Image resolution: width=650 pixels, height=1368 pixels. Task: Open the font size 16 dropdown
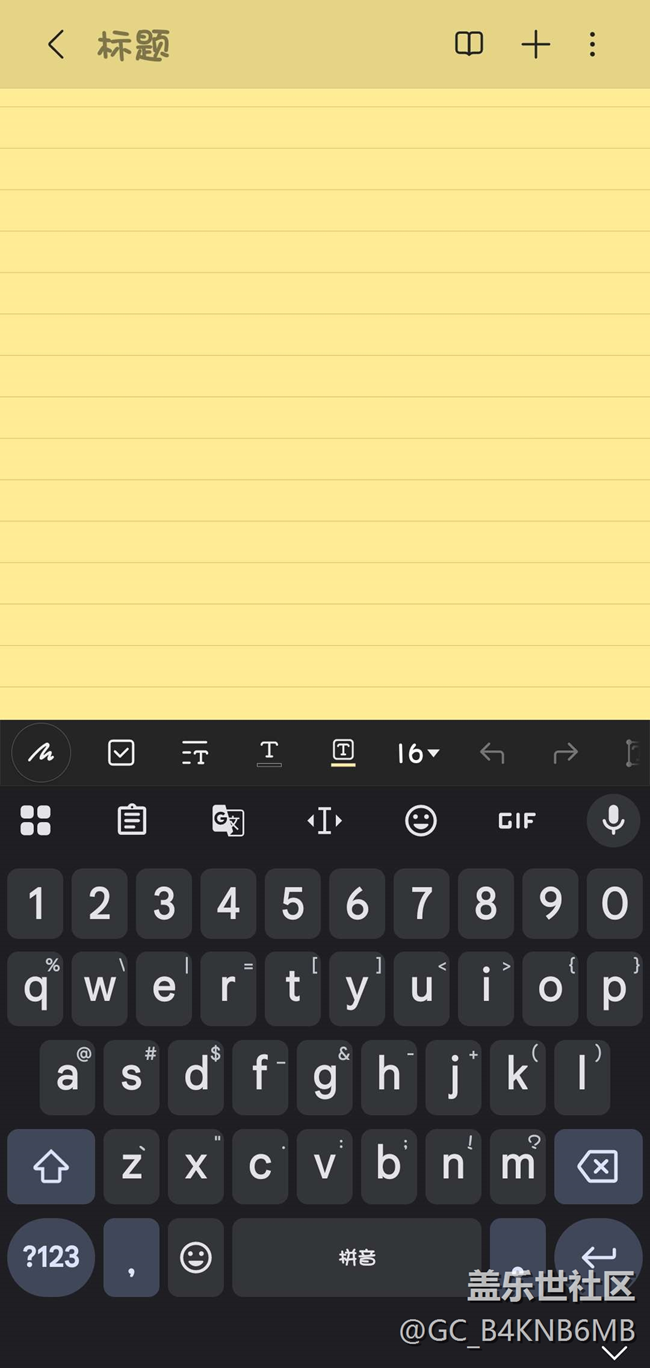point(418,753)
